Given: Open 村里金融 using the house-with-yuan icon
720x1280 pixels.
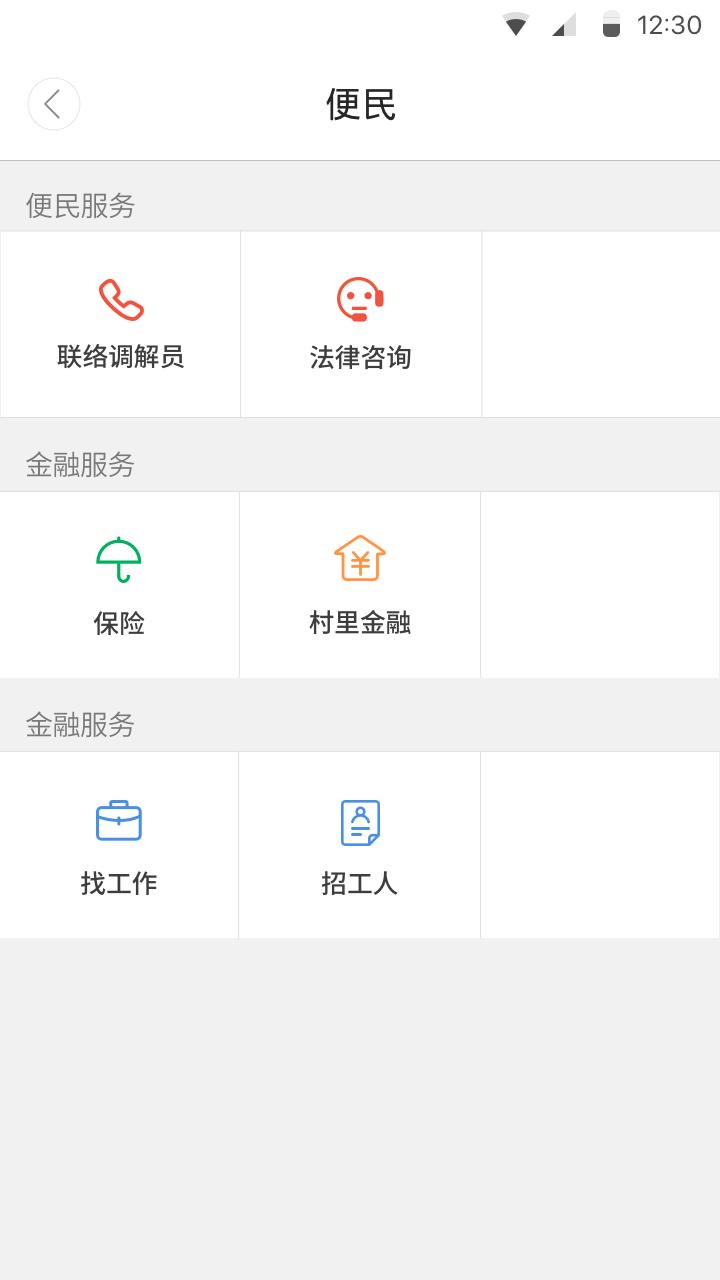Looking at the screenshot, I should 359,560.
